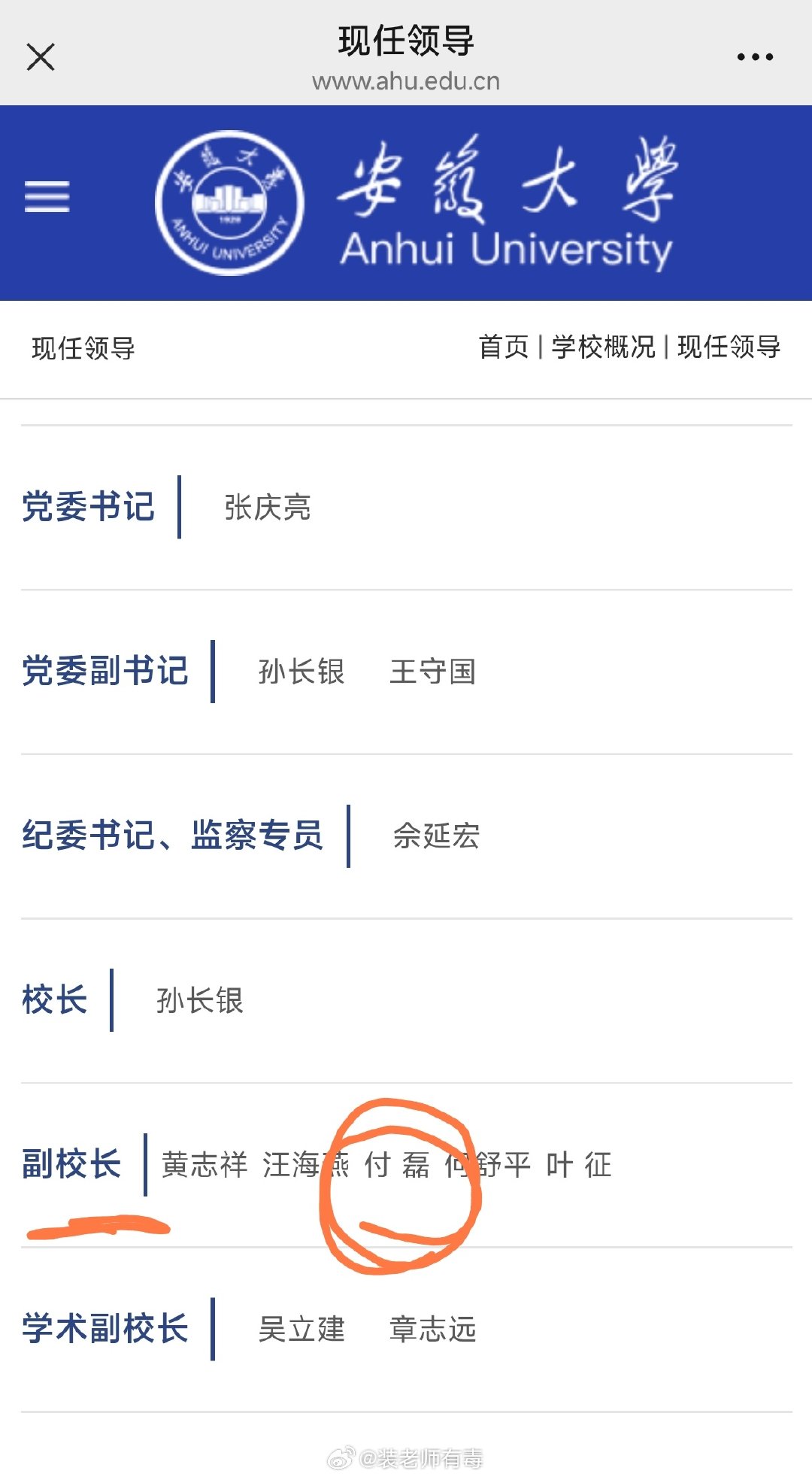Open the hamburger navigation menu
The width and height of the screenshot is (812, 1477).
47,197
